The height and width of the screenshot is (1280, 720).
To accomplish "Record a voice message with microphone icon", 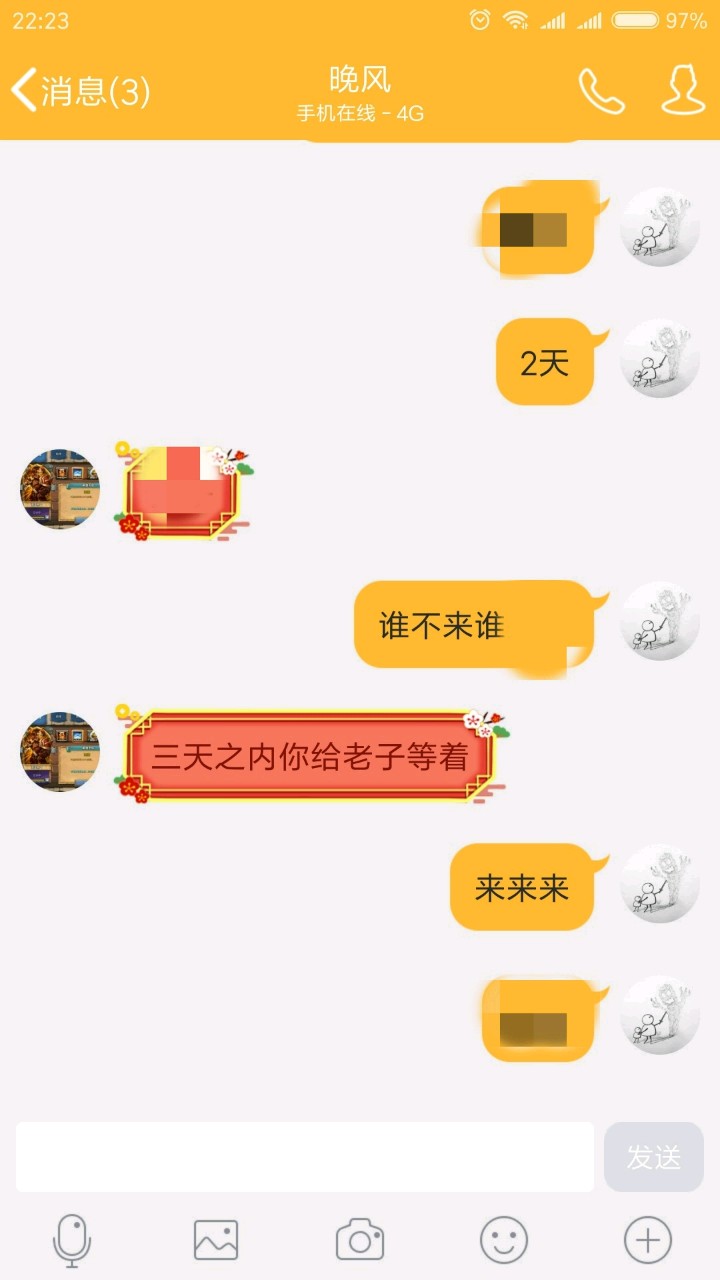I will [72, 1240].
